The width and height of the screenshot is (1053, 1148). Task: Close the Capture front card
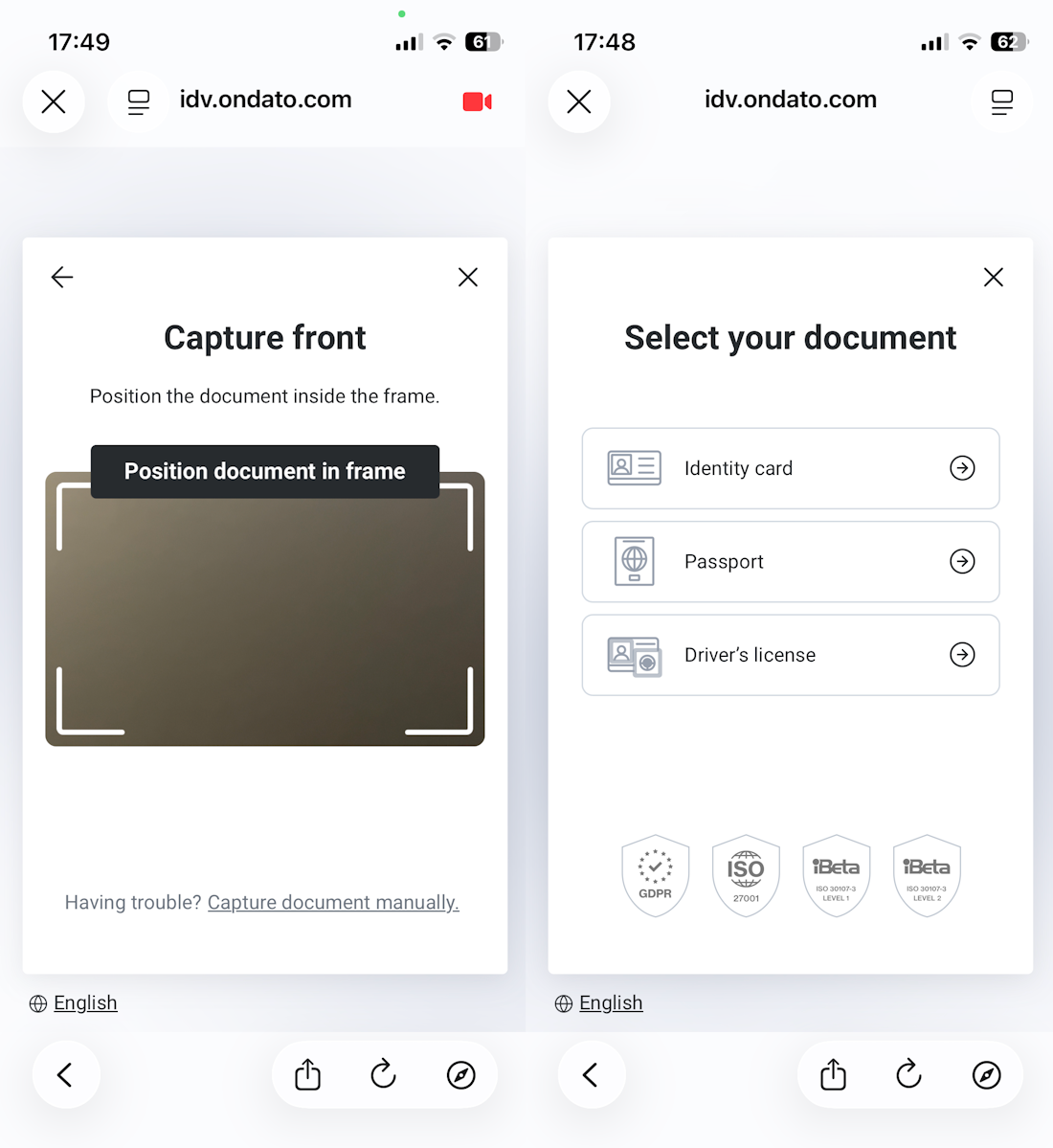click(467, 278)
